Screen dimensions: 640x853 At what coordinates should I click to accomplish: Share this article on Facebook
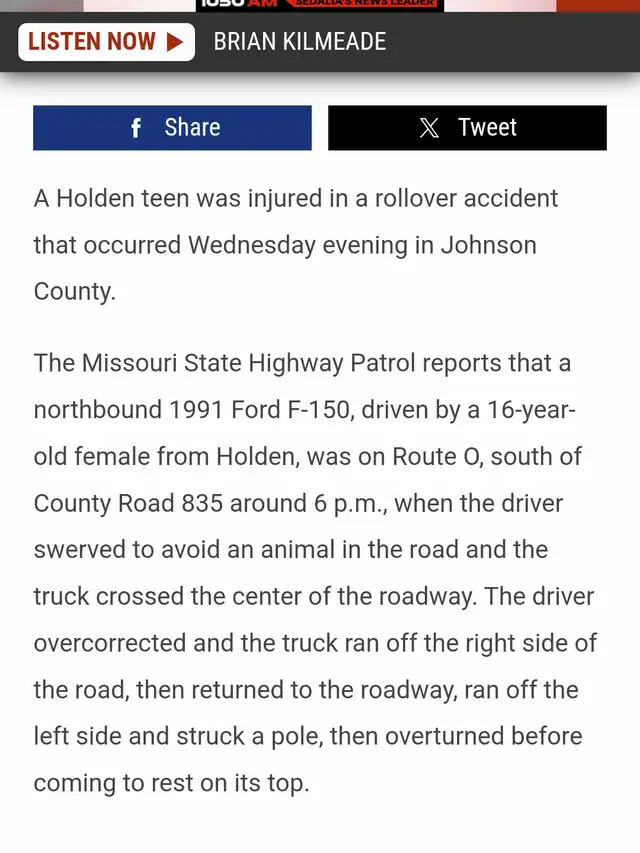point(172,128)
